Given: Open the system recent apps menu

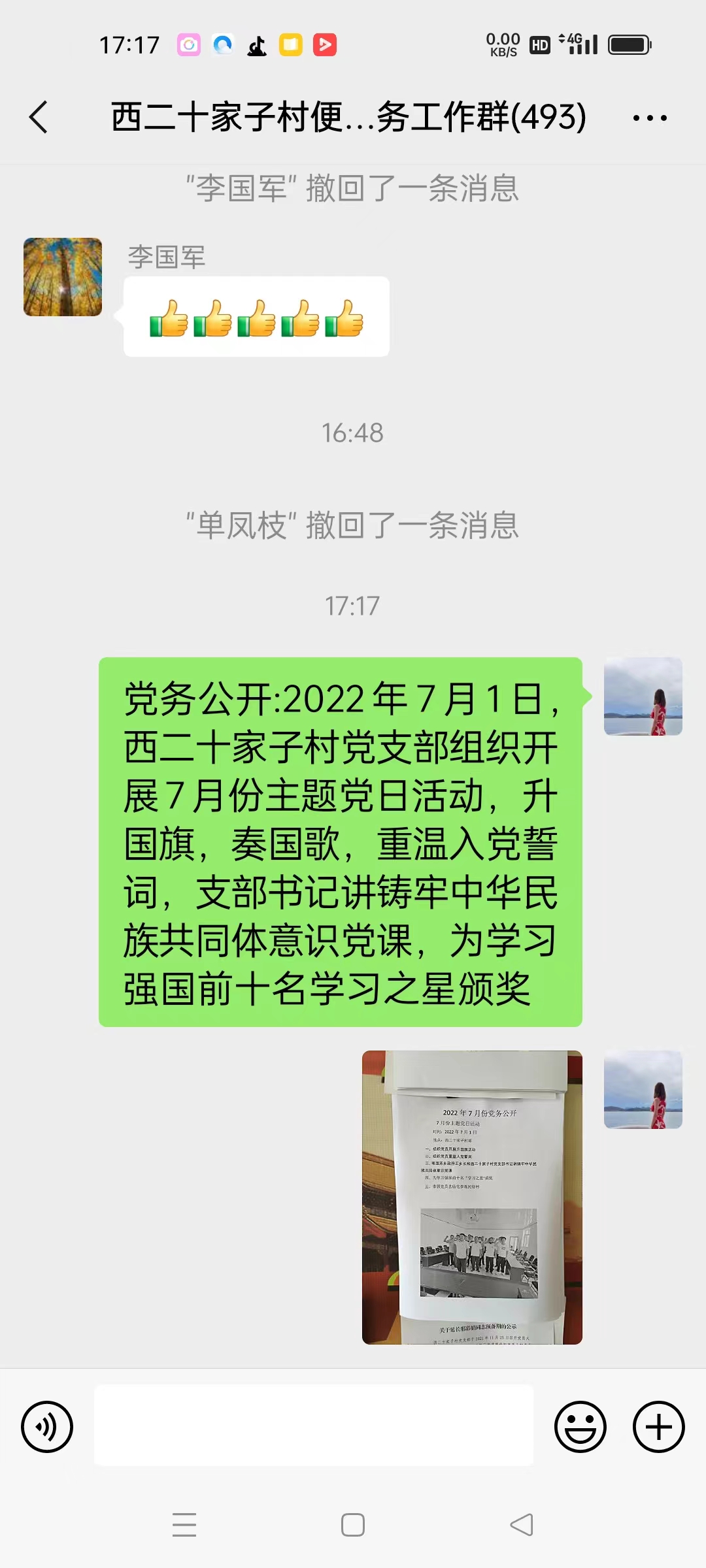Looking at the screenshot, I should (x=184, y=1525).
